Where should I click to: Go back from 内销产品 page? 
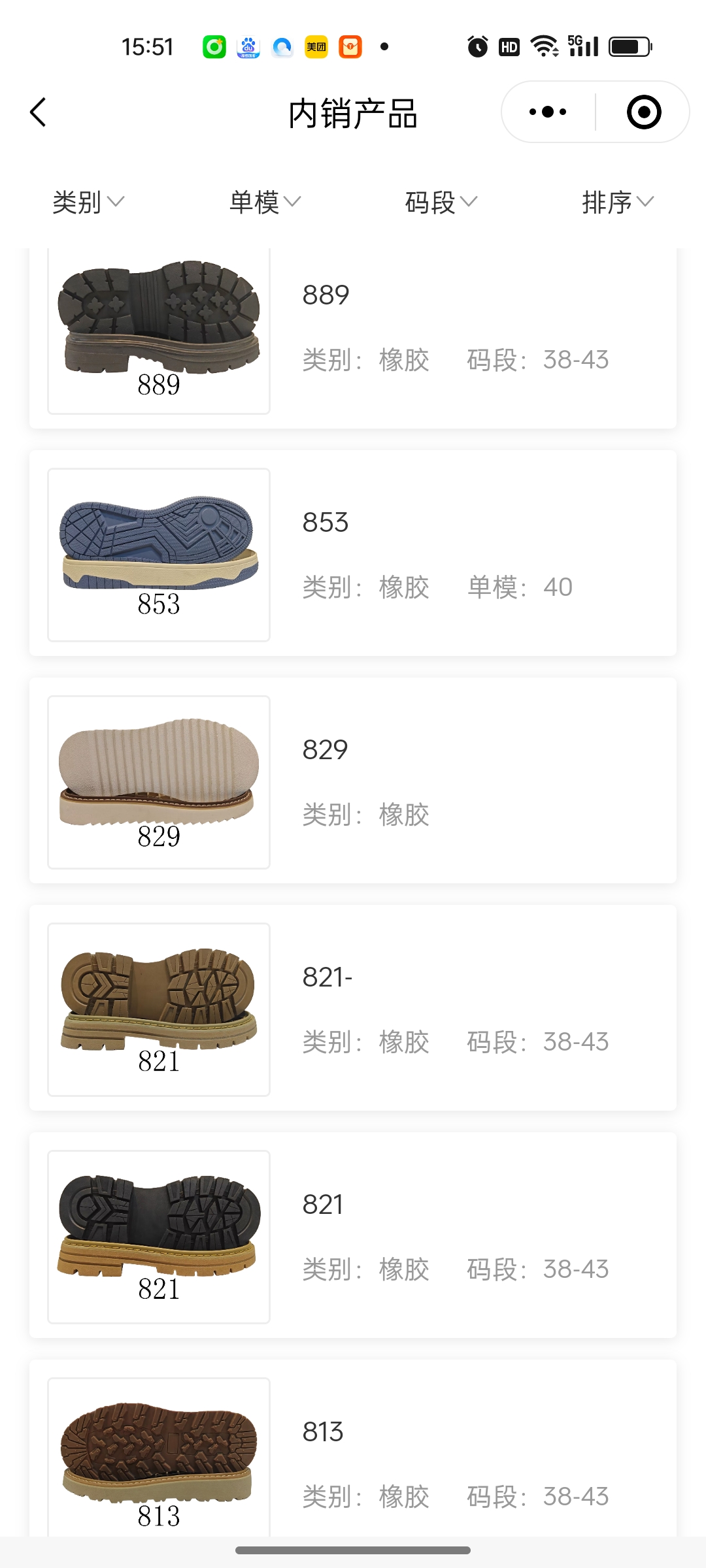pyautogui.click(x=39, y=112)
